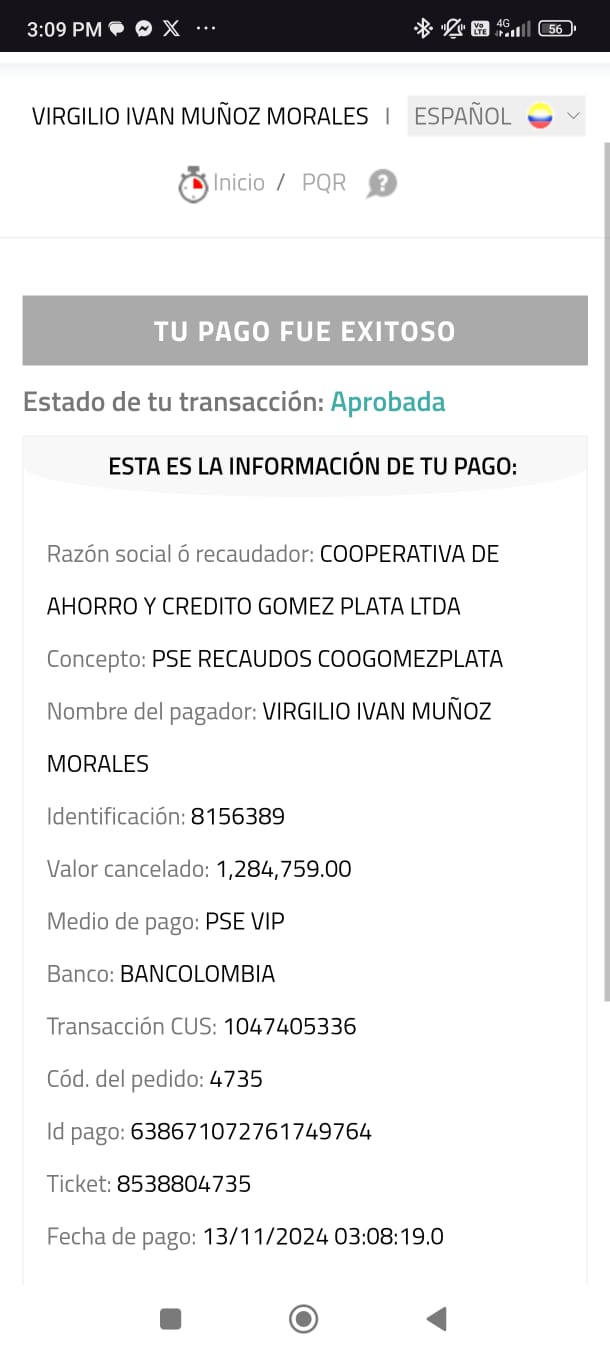Image resolution: width=610 pixels, height=1356 pixels.
Task: Tap the question mark help icon
Action: pyautogui.click(x=382, y=184)
